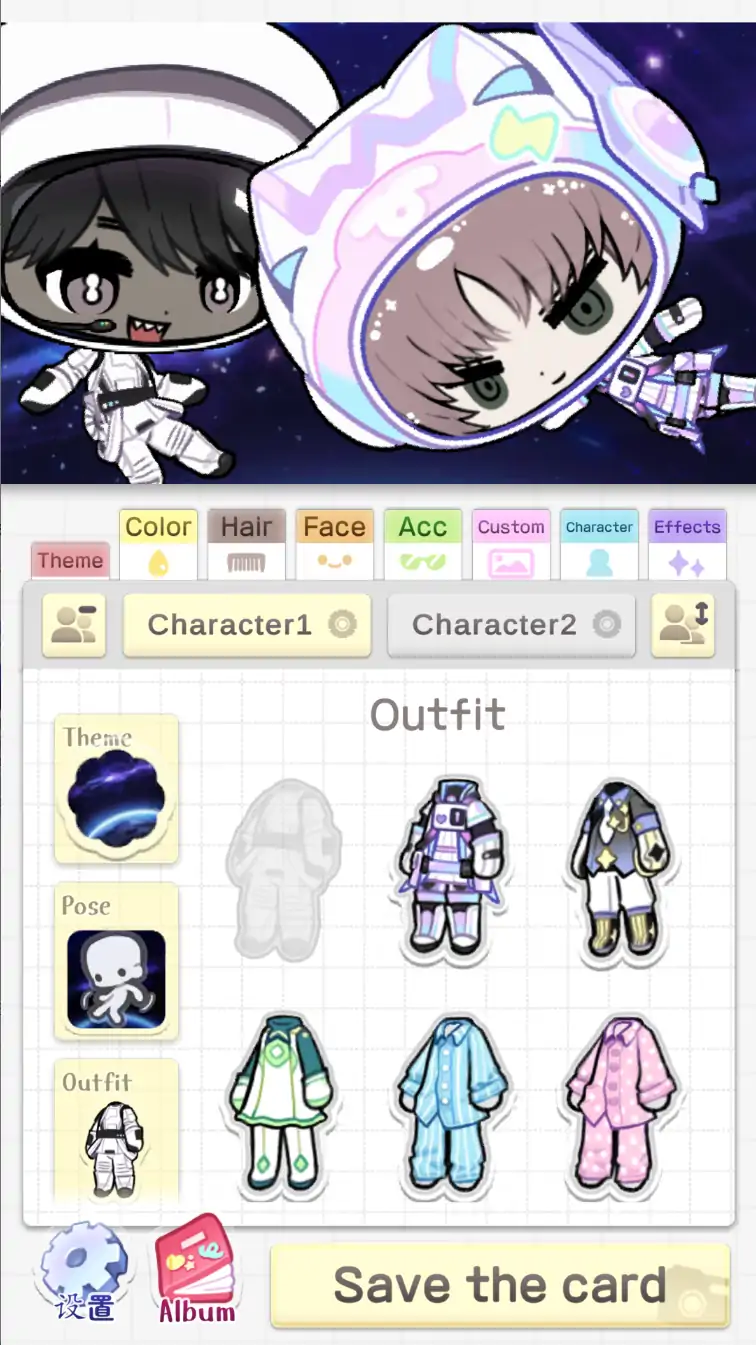The image size is (756, 1345).
Task: Select Character2
Action: 511,626
